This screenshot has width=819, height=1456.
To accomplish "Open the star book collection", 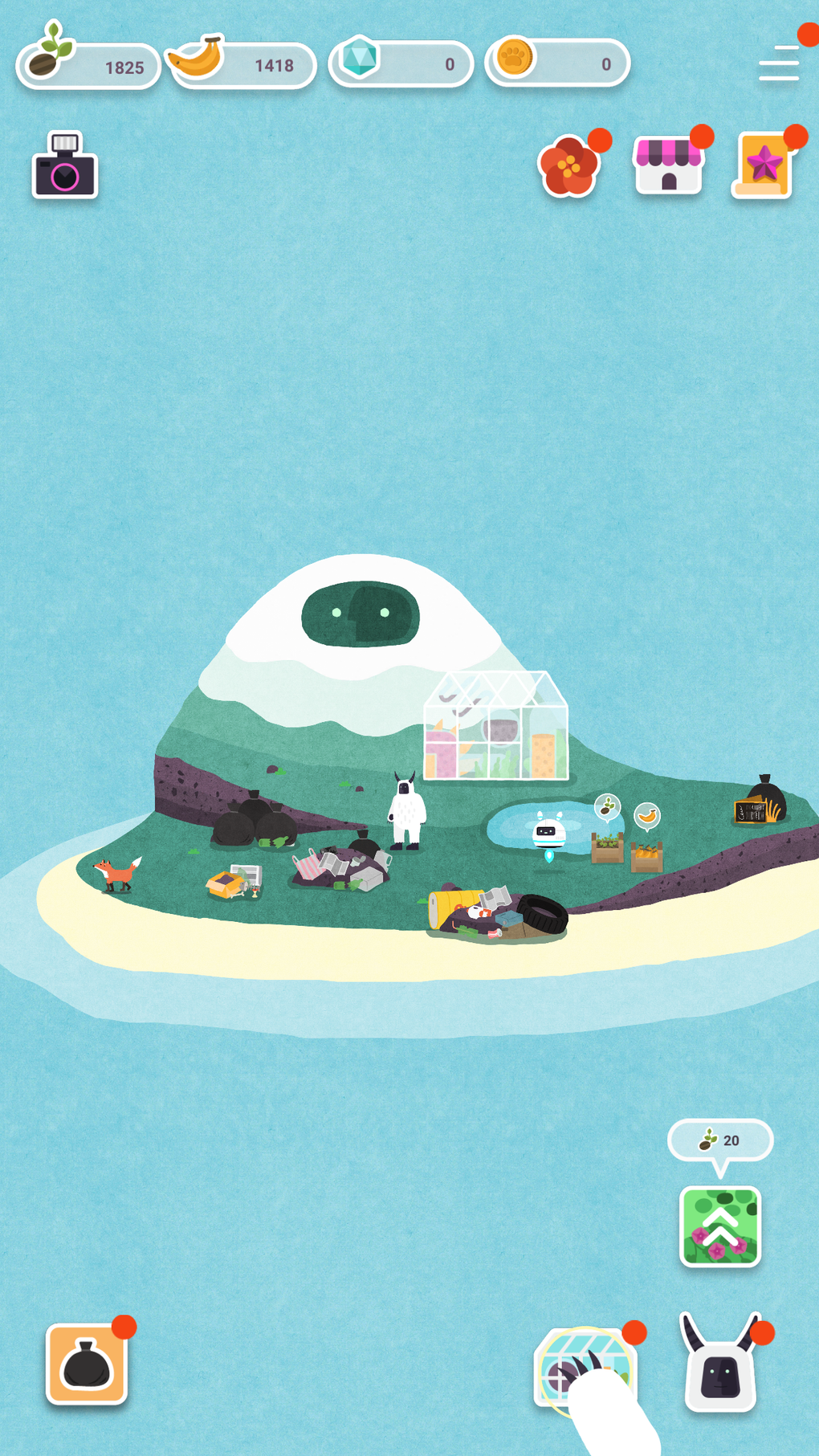I will [763, 165].
